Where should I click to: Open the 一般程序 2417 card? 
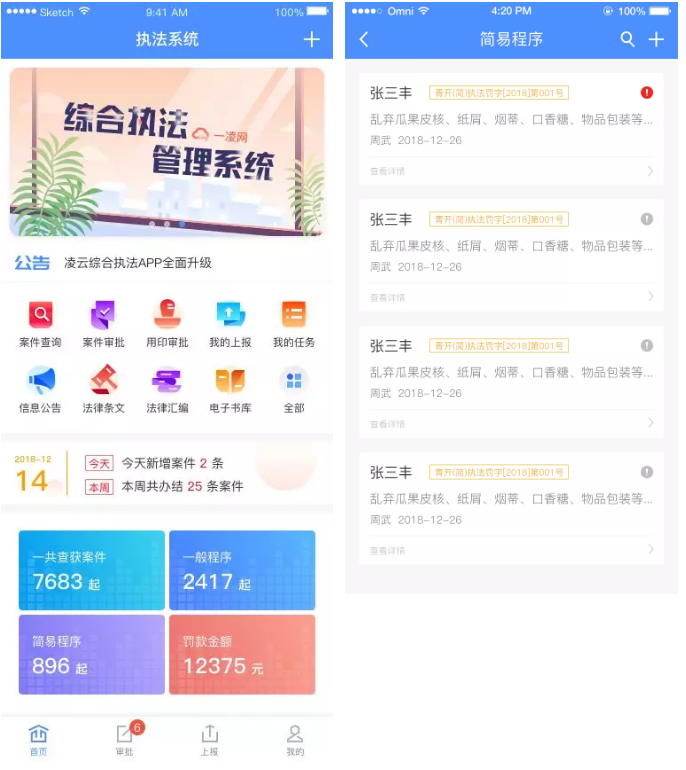coord(242,570)
